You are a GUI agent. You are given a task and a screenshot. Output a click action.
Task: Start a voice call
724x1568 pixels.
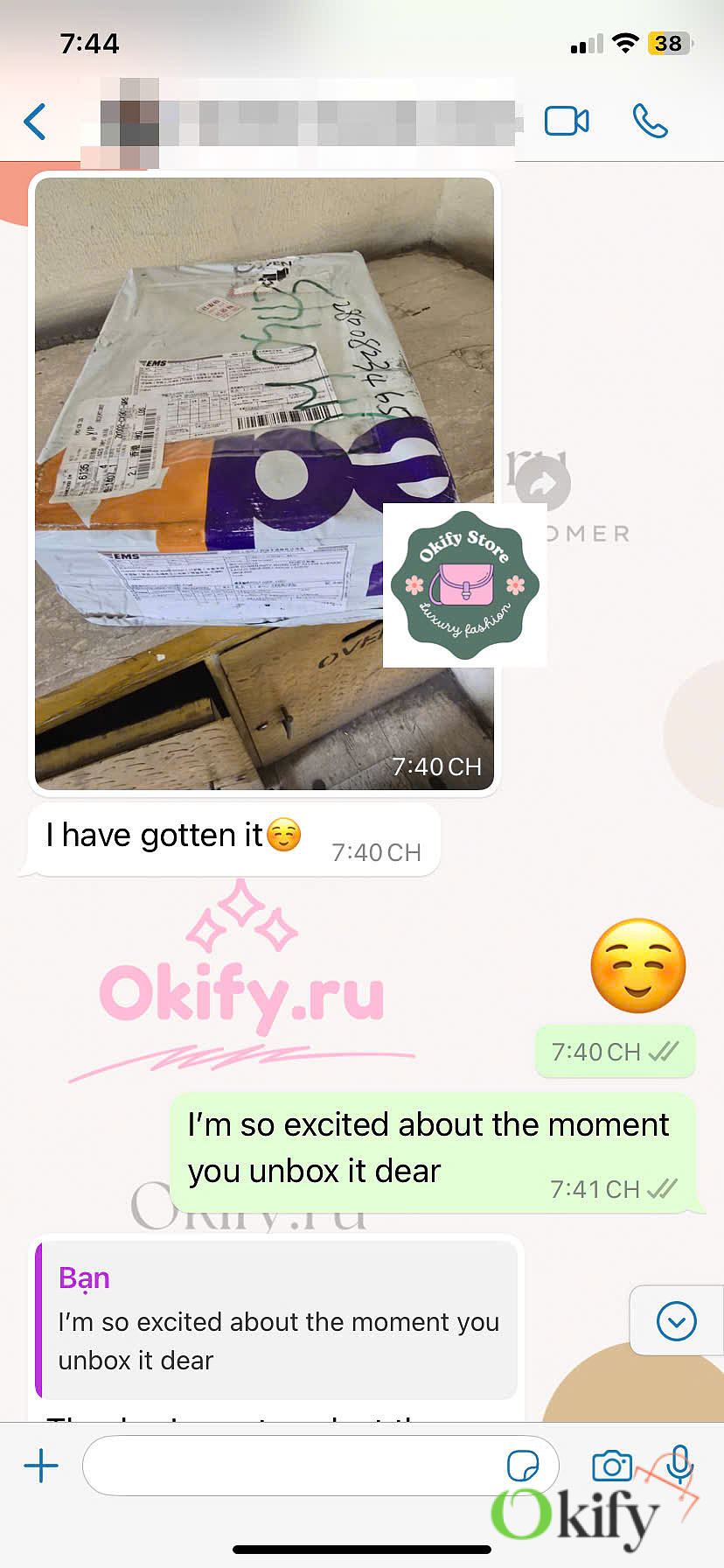point(650,121)
